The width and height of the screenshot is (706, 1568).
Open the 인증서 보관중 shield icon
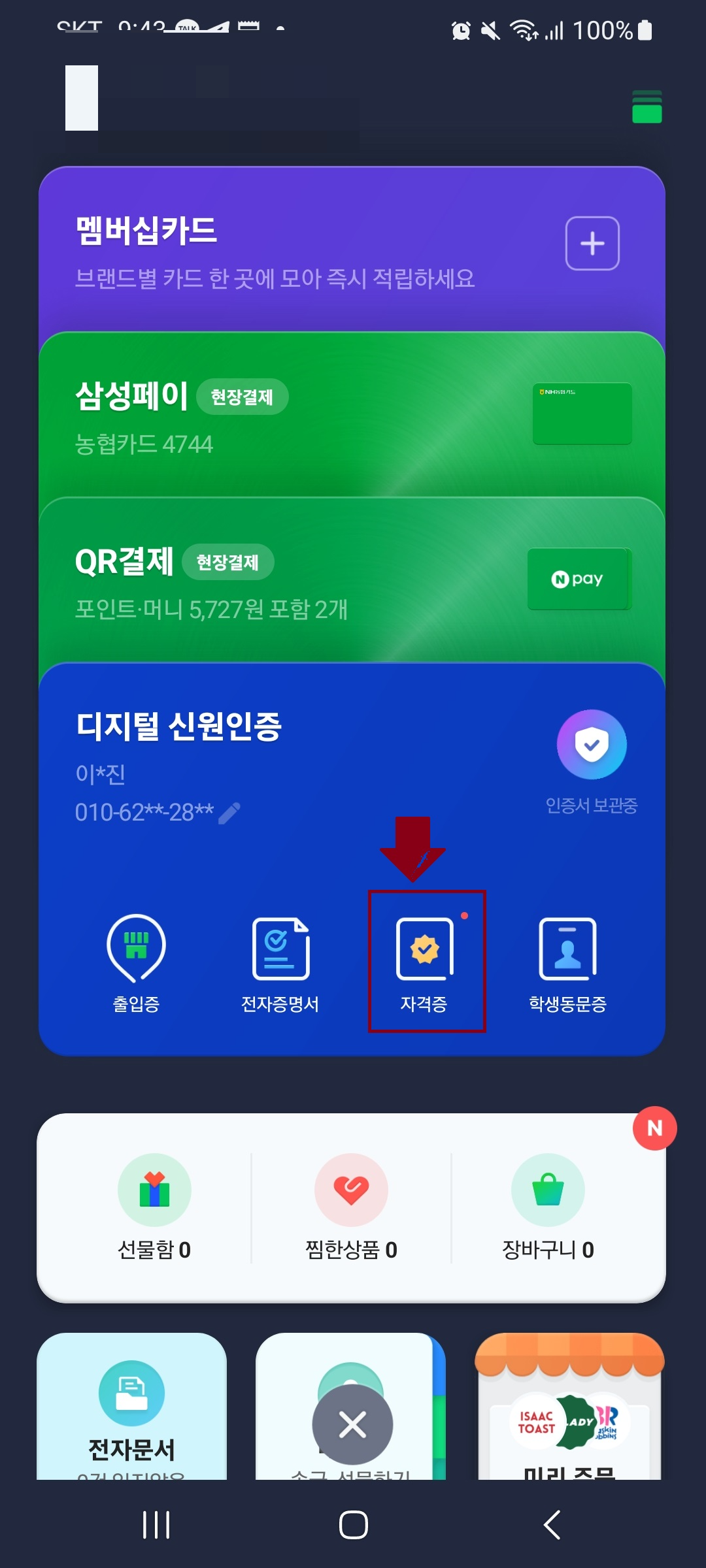592,745
